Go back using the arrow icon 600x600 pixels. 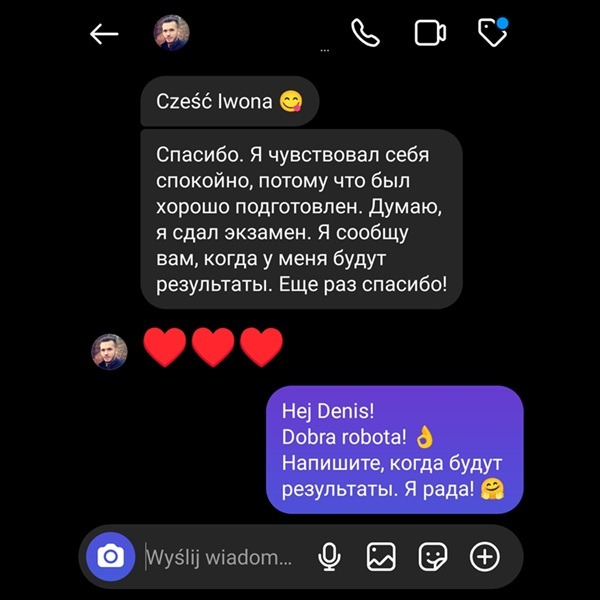click(104, 34)
